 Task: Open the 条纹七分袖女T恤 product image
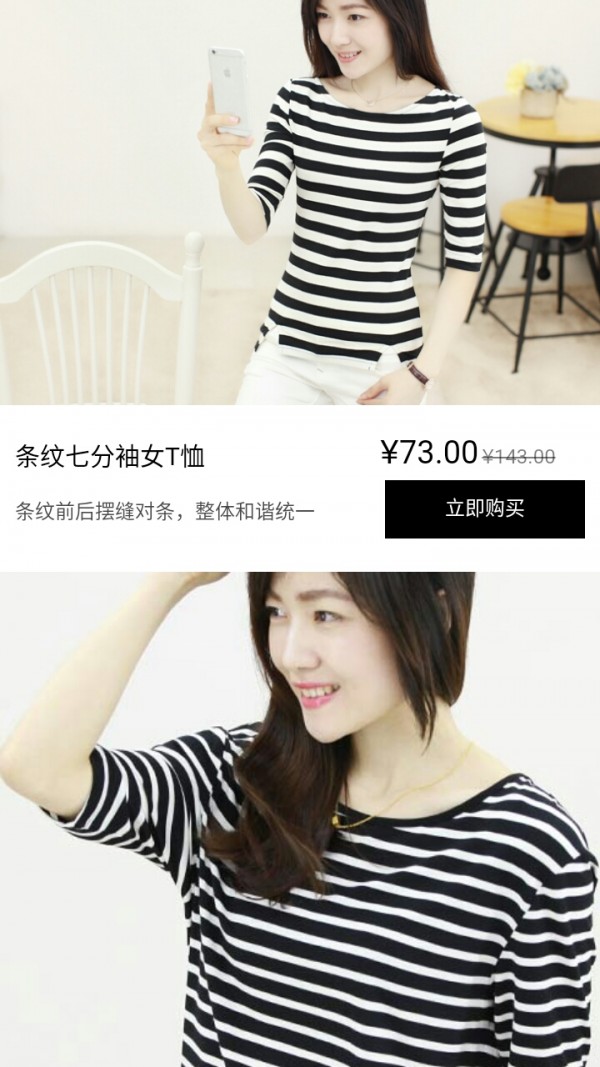tap(300, 200)
